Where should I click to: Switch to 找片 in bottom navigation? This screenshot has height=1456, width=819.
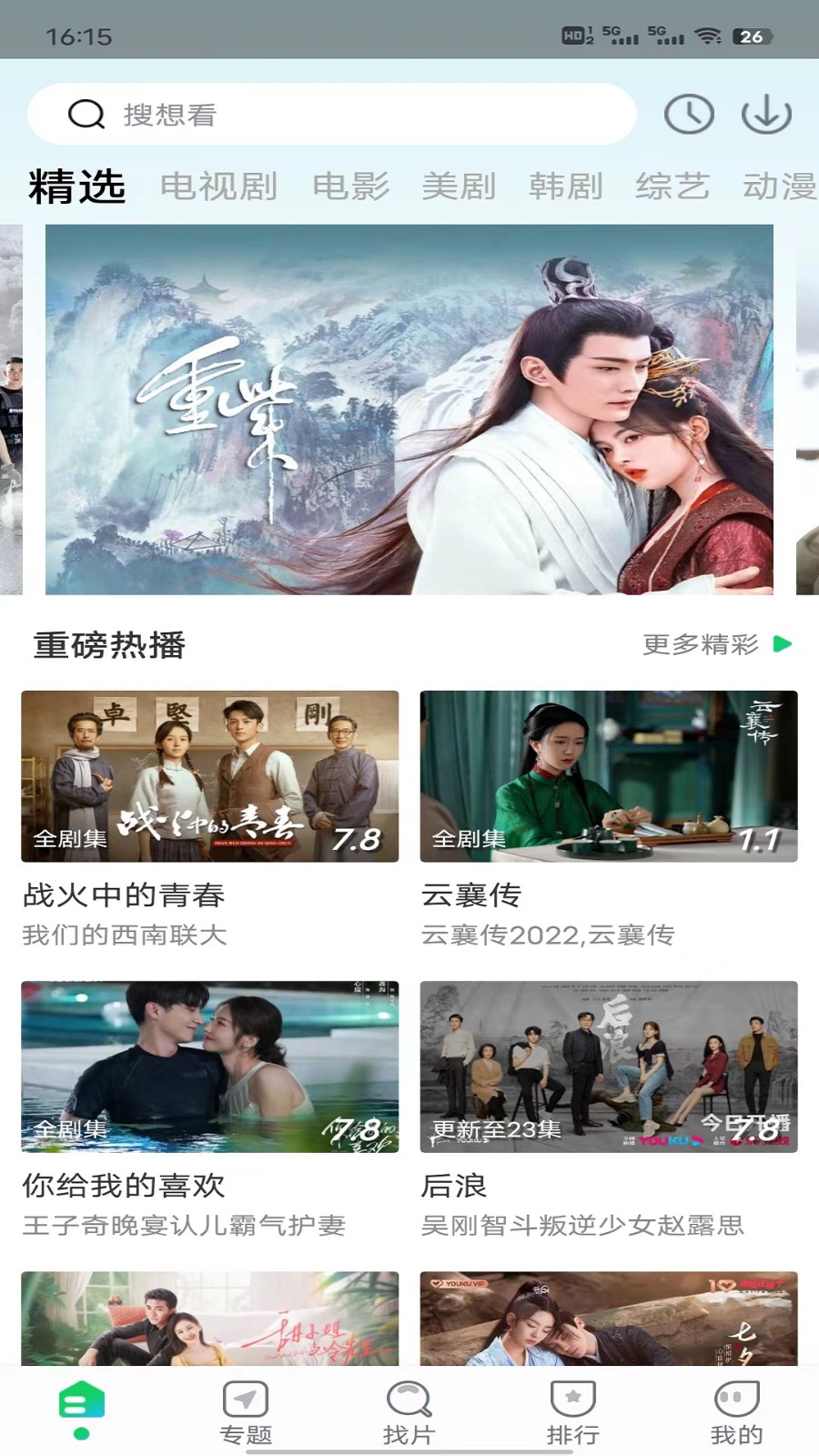click(409, 1413)
